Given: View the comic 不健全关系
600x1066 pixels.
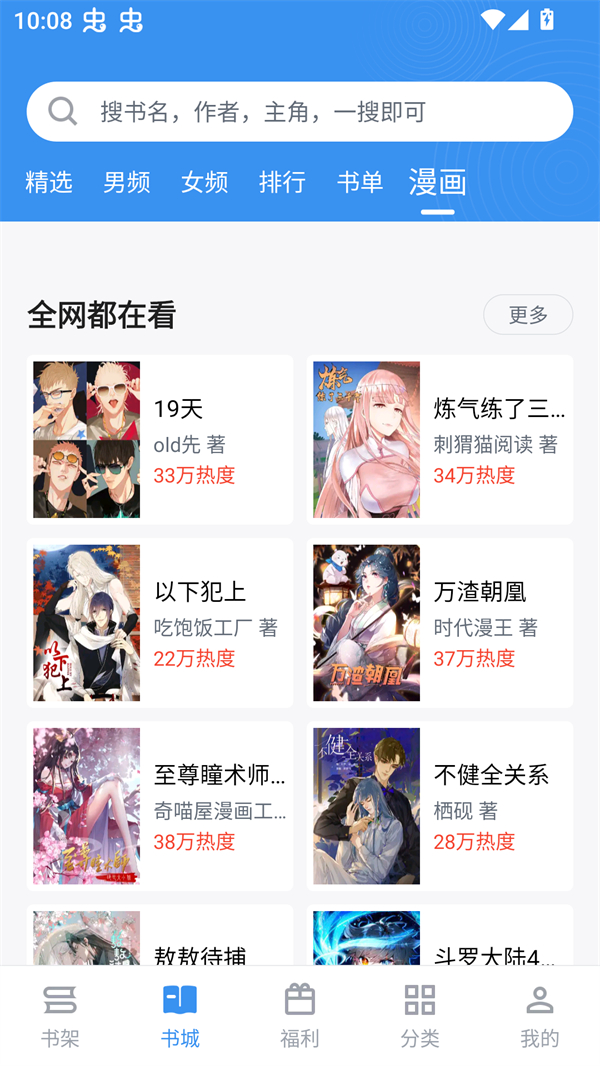Looking at the screenshot, I should point(440,806).
